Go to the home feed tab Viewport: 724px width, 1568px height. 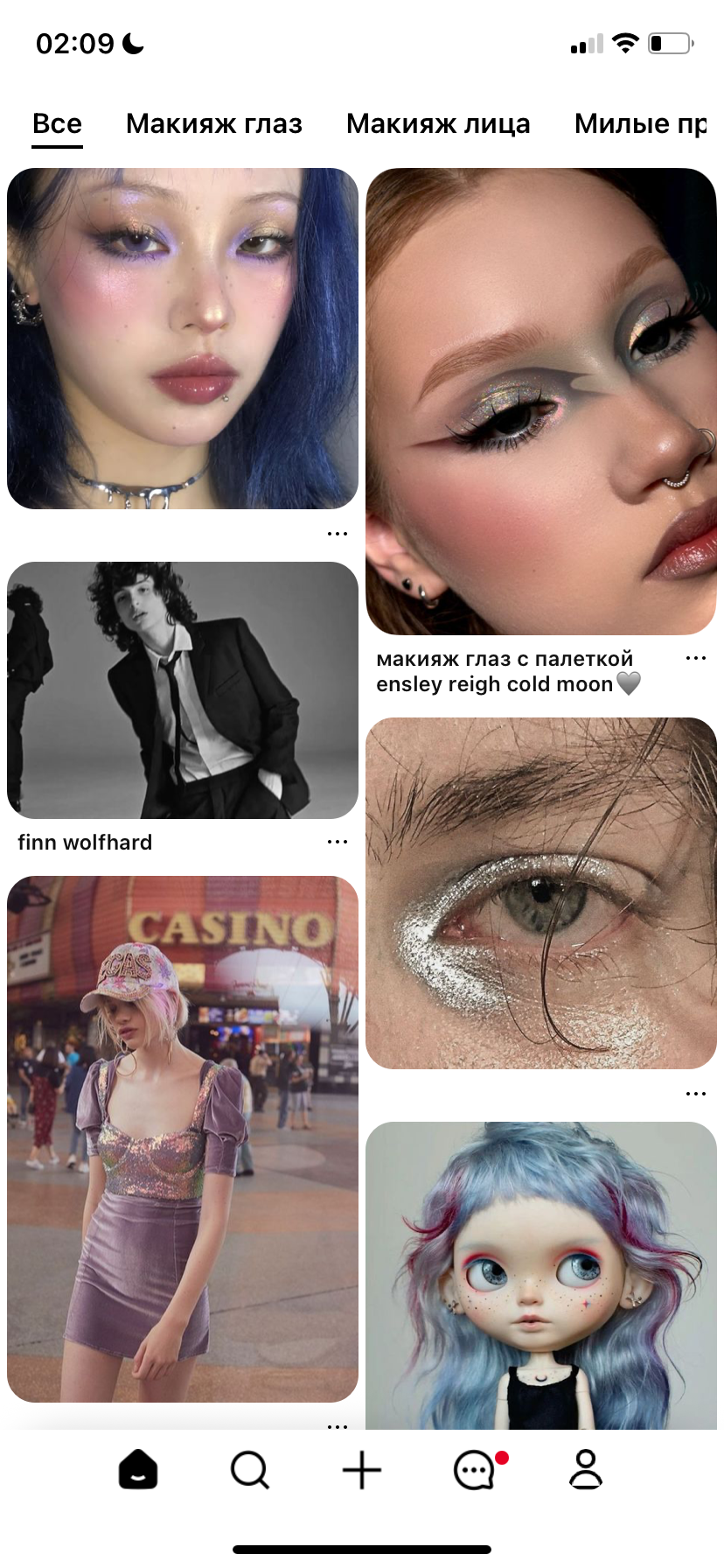coord(138,1470)
